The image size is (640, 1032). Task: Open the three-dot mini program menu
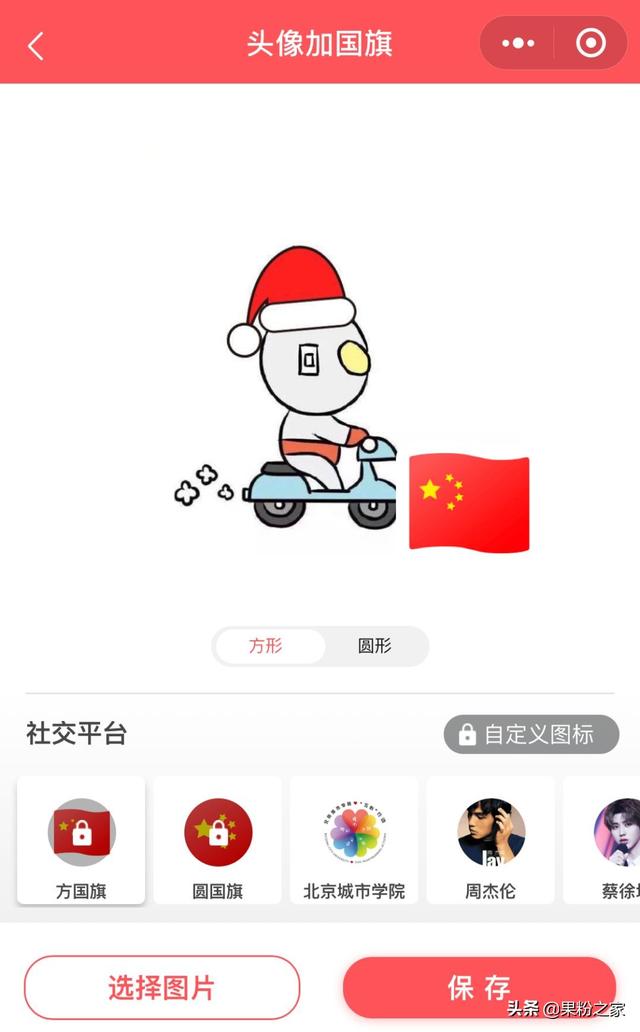(x=518, y=43)
